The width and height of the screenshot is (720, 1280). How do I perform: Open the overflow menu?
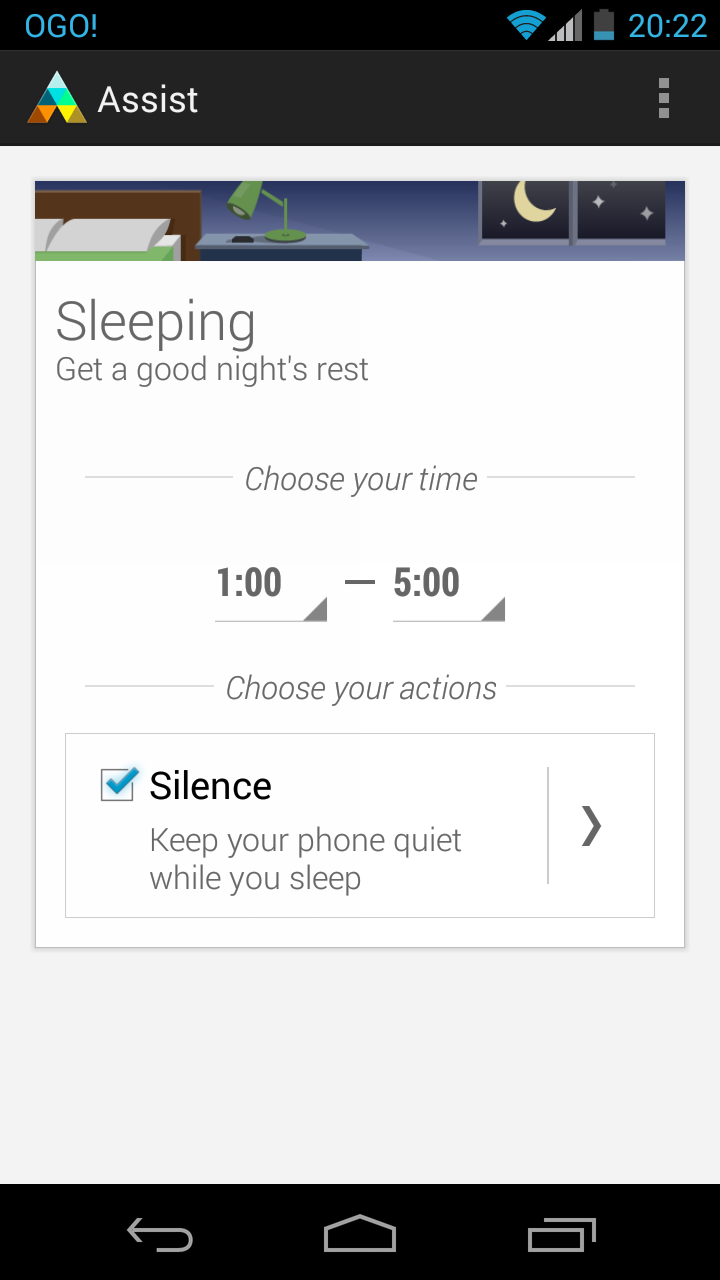pyautogui.click(x=663, y=98)
